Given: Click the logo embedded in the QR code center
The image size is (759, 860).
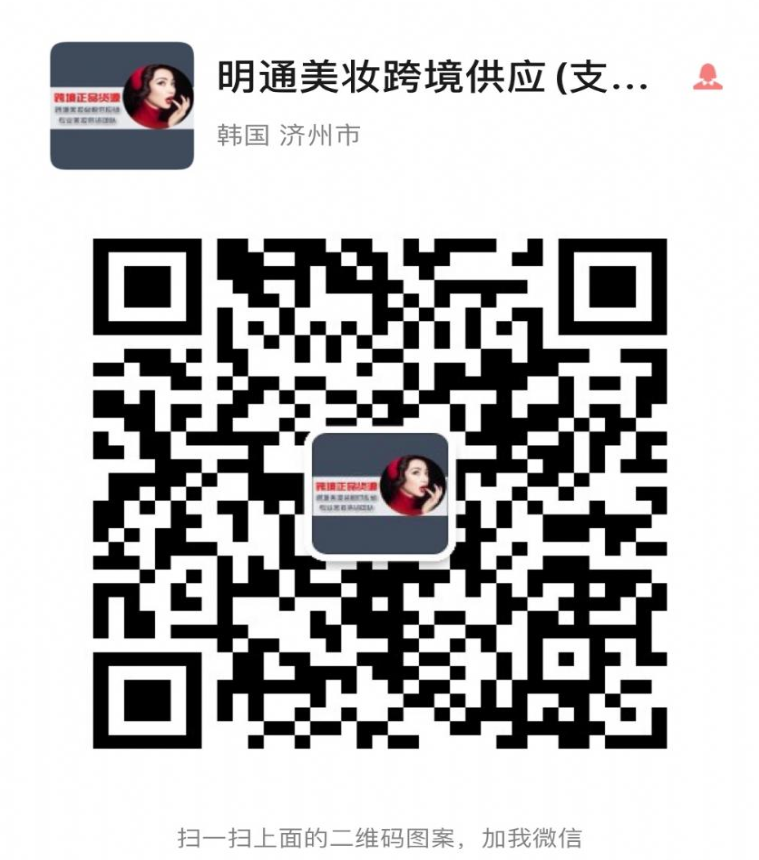Looking at the screenshot, I should click(380, 490).
